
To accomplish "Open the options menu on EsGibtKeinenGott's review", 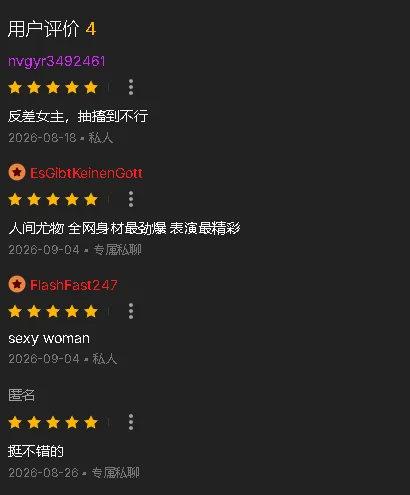I will point(131,199).
